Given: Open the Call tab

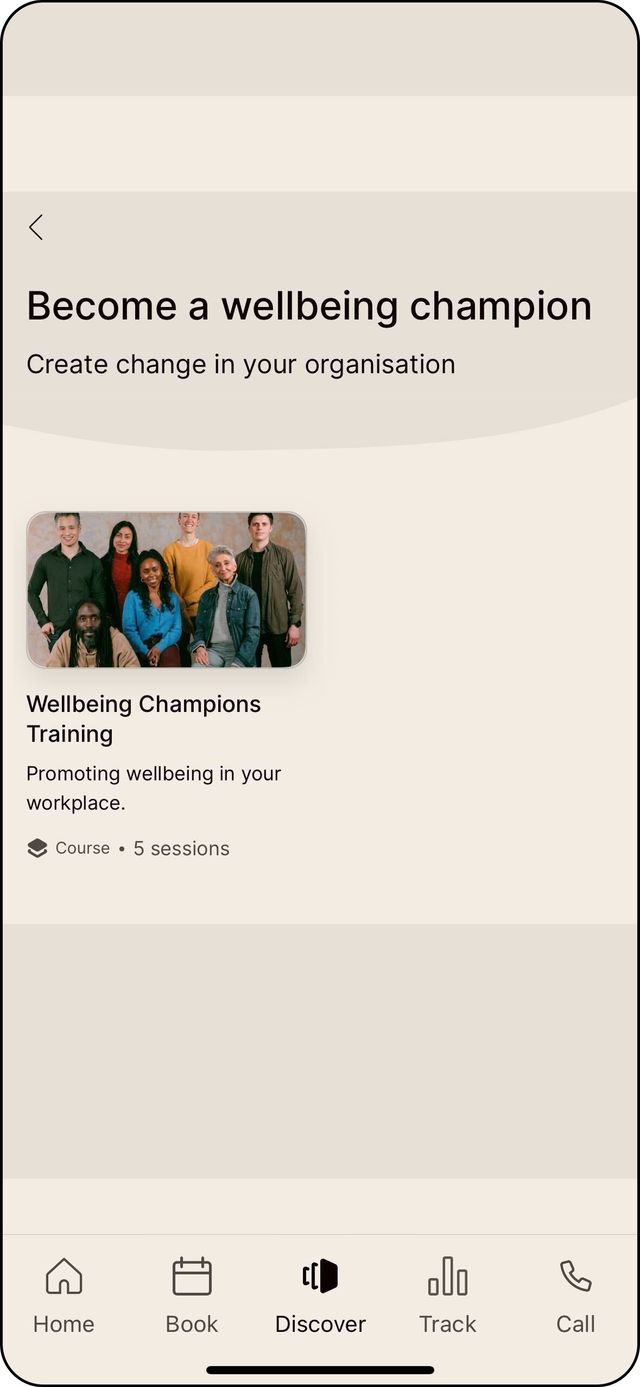Looking at the screenshot, I should (x=575, y=1295).
